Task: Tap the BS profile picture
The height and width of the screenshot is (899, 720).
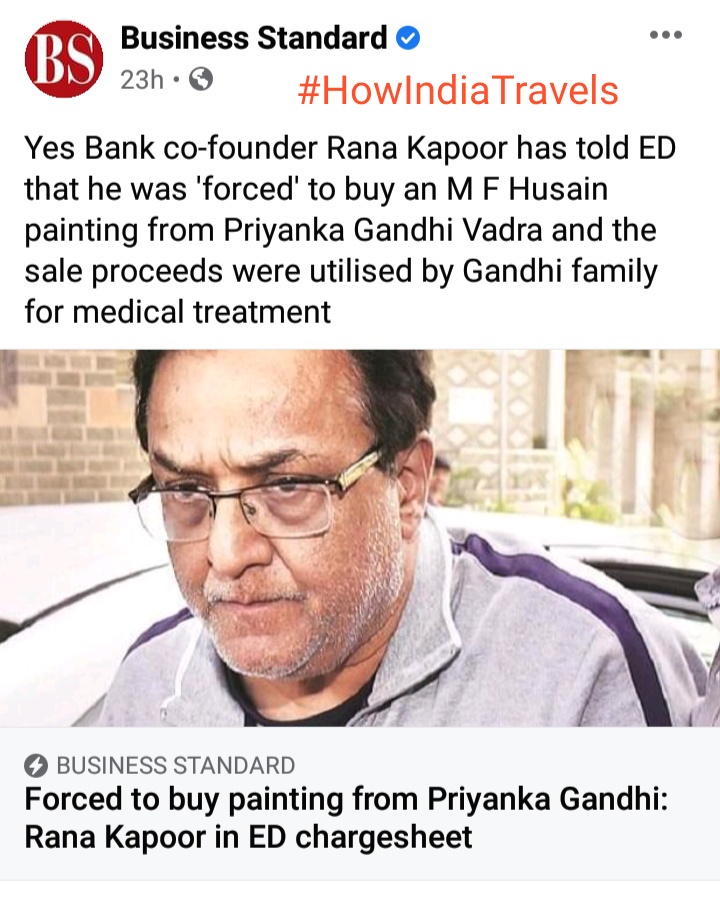Action: [x=64, y=59]
